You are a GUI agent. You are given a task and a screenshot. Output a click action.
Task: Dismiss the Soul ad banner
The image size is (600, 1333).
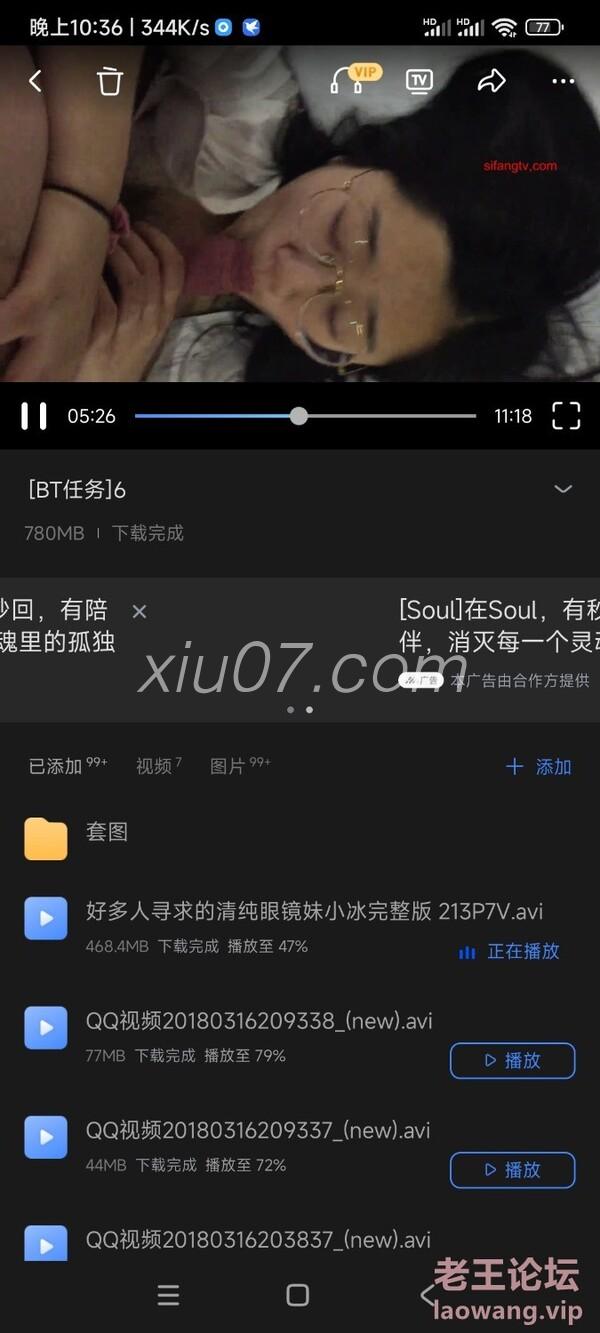(139, 611)
